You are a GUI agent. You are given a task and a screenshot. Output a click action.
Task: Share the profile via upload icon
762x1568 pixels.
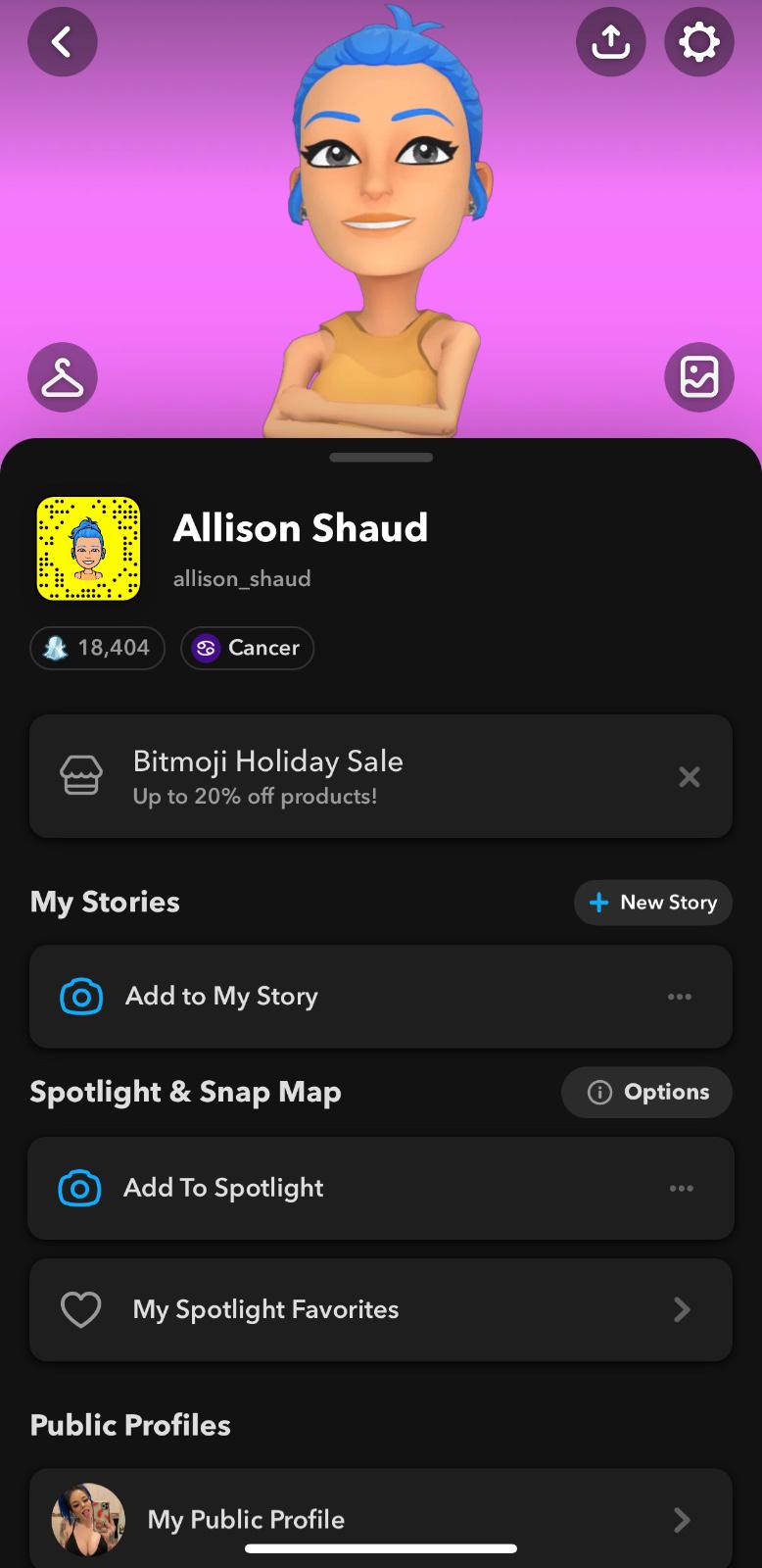(x=610, y=42)
